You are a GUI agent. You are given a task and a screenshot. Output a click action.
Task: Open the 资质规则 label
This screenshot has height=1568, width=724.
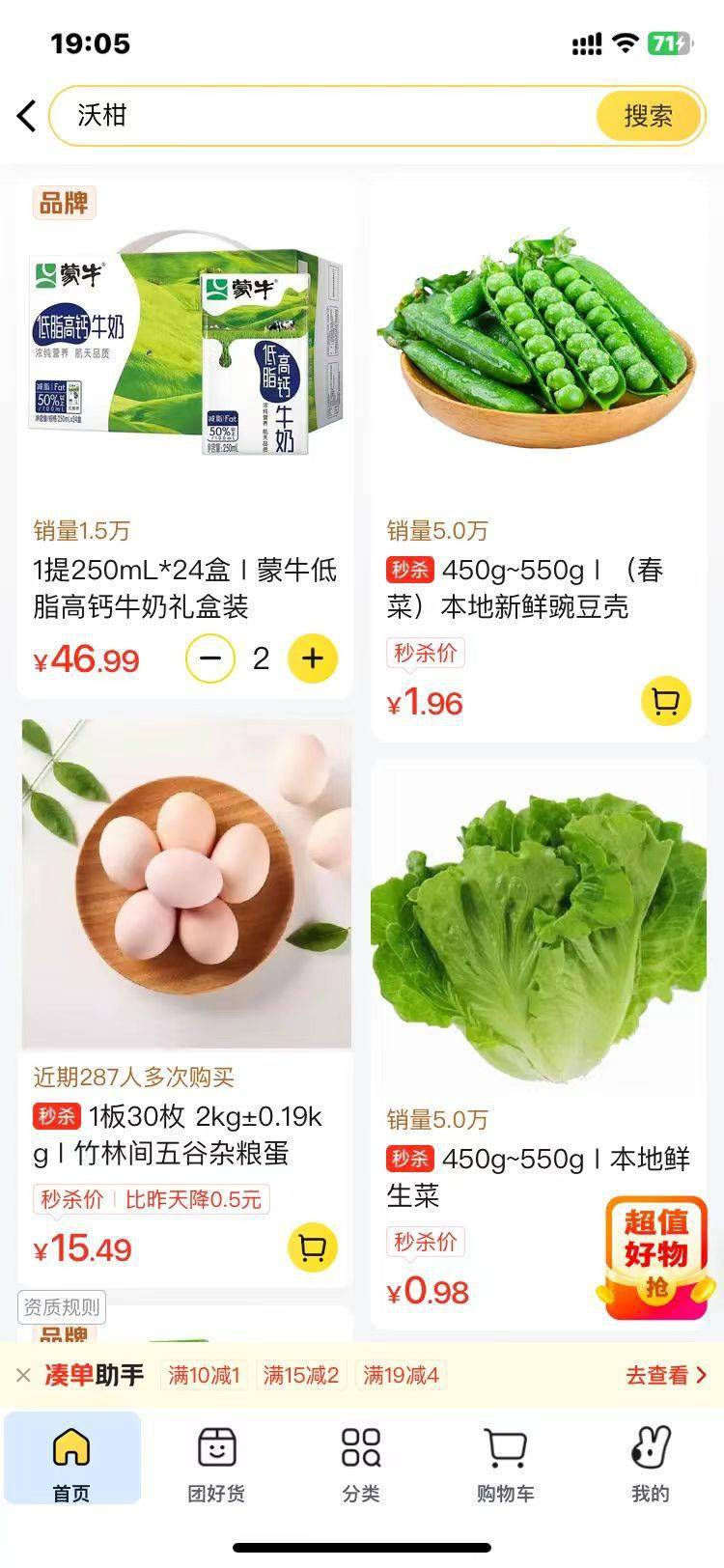coord(62,1307)
